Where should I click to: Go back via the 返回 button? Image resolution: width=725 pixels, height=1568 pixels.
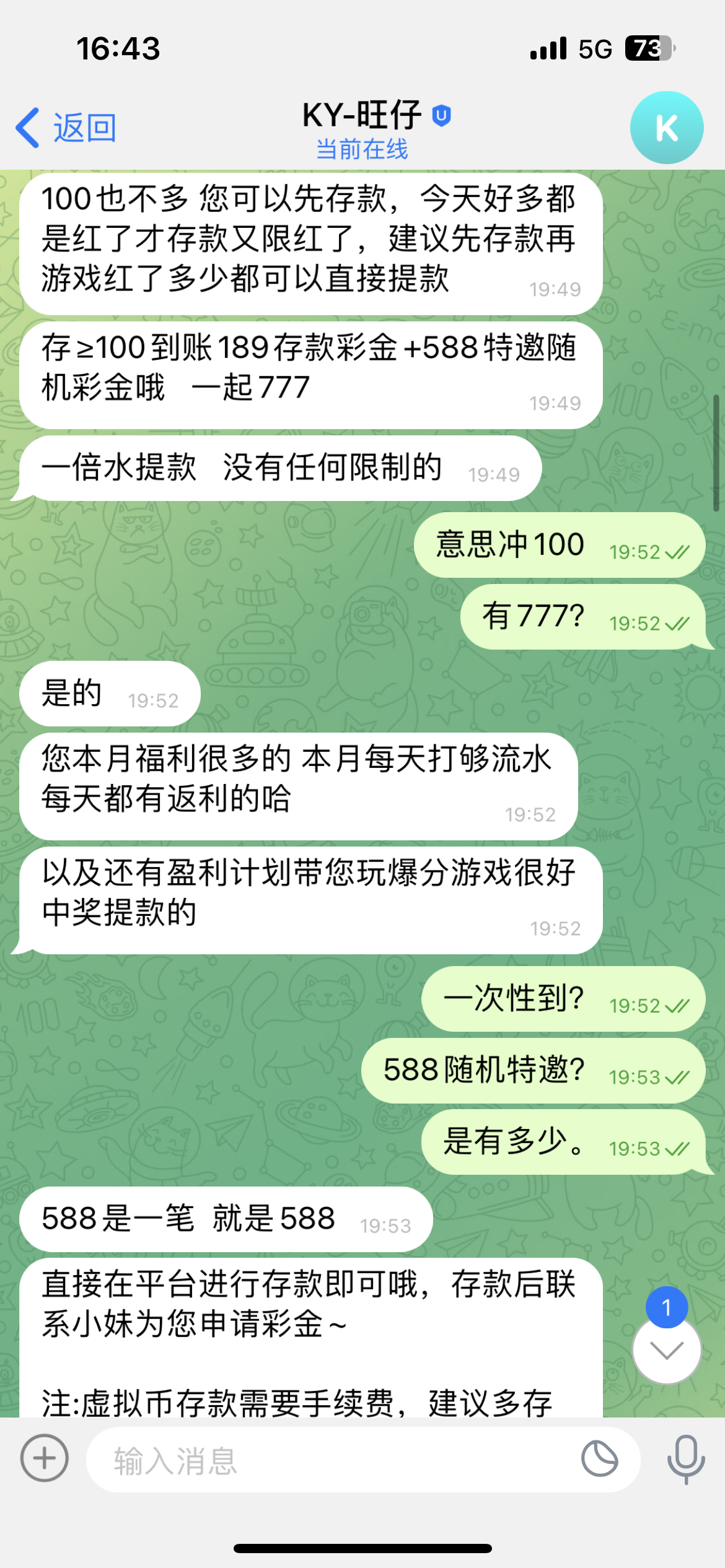click(x=66, y=128)
